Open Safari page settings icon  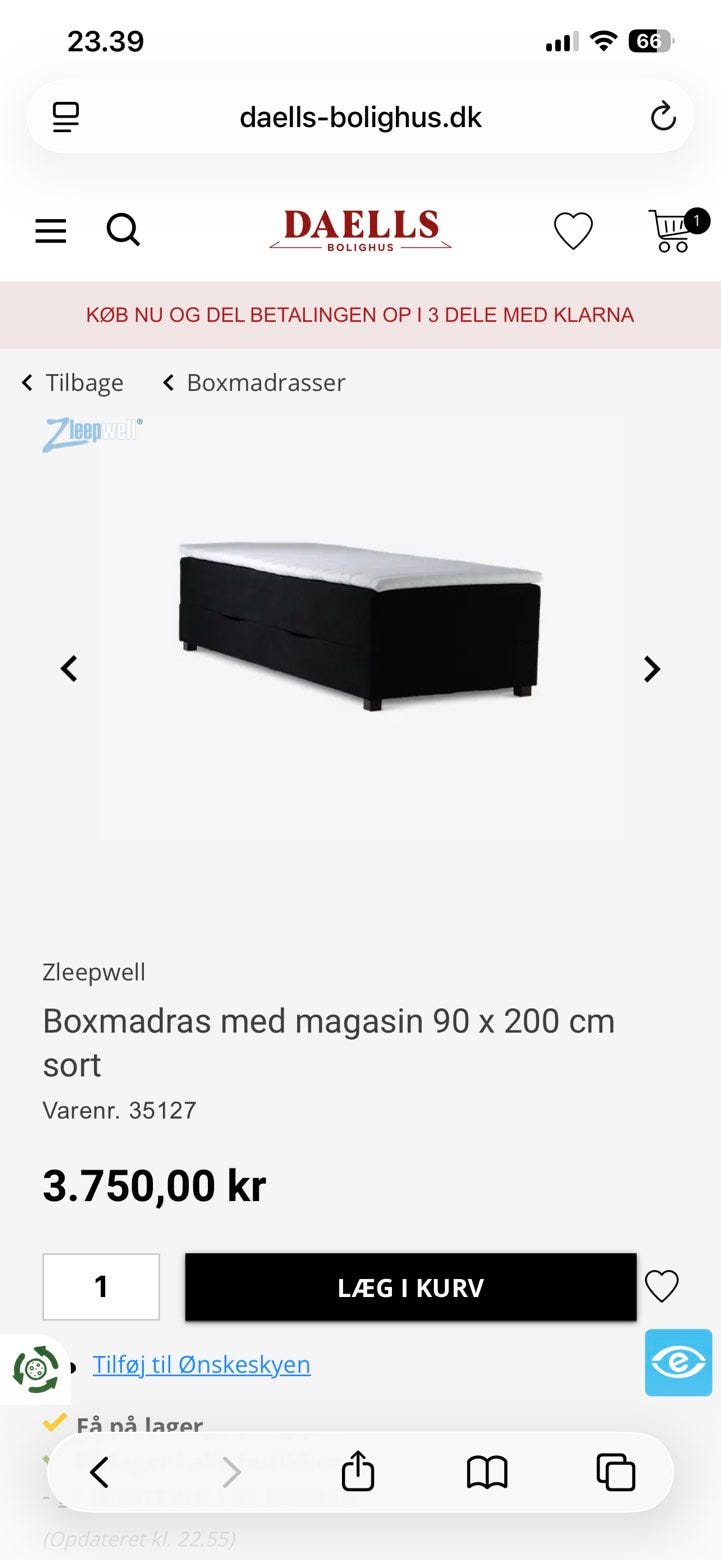pos(66,117)
